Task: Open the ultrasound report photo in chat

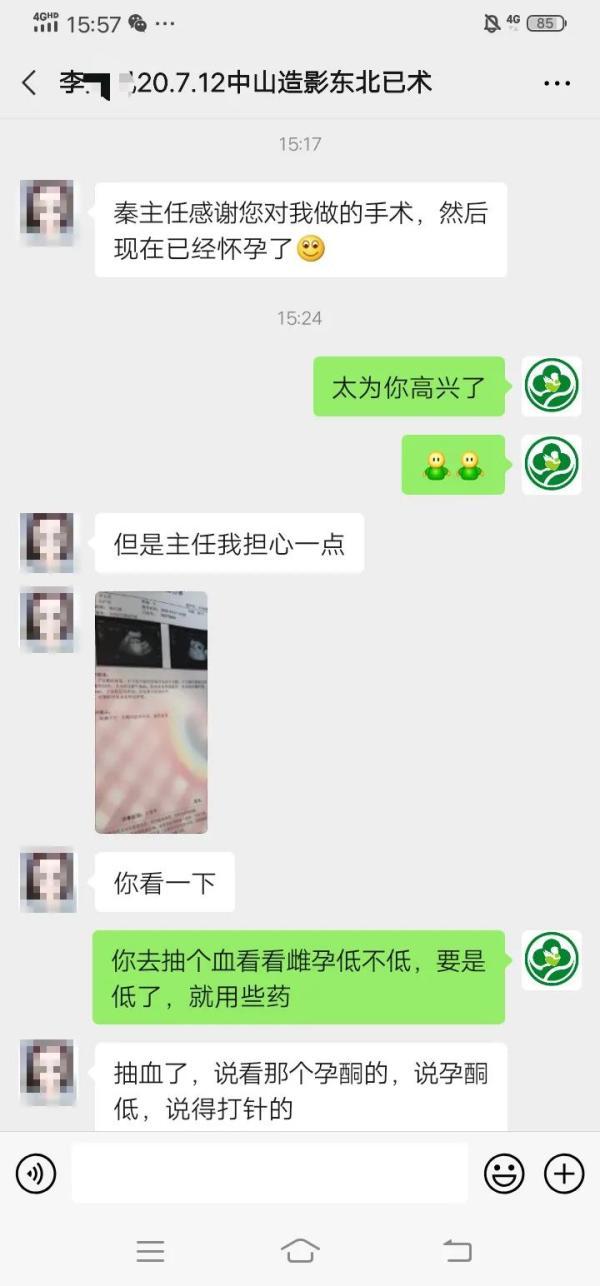Action: [x=151, y=712]
